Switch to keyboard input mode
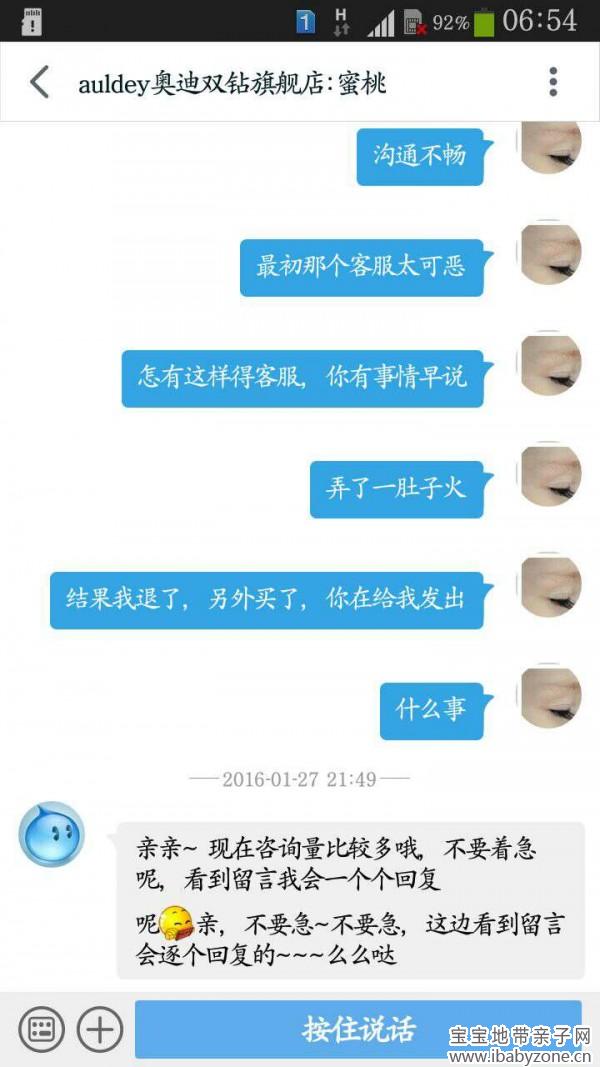Image resolution: width=600 pixels, height=1067 pixels. click(42, 1028)
